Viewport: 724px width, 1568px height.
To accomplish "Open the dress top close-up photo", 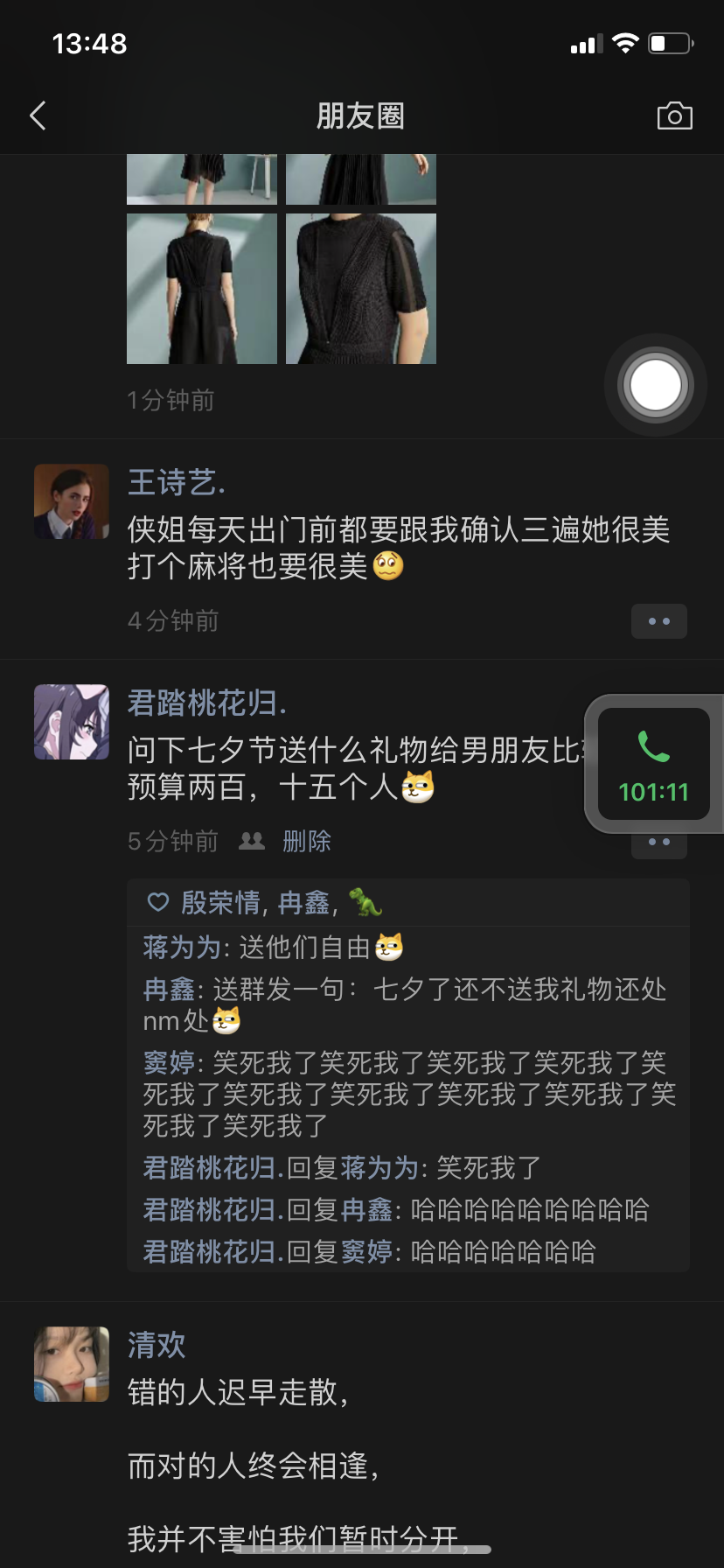I will click(361, 289).
